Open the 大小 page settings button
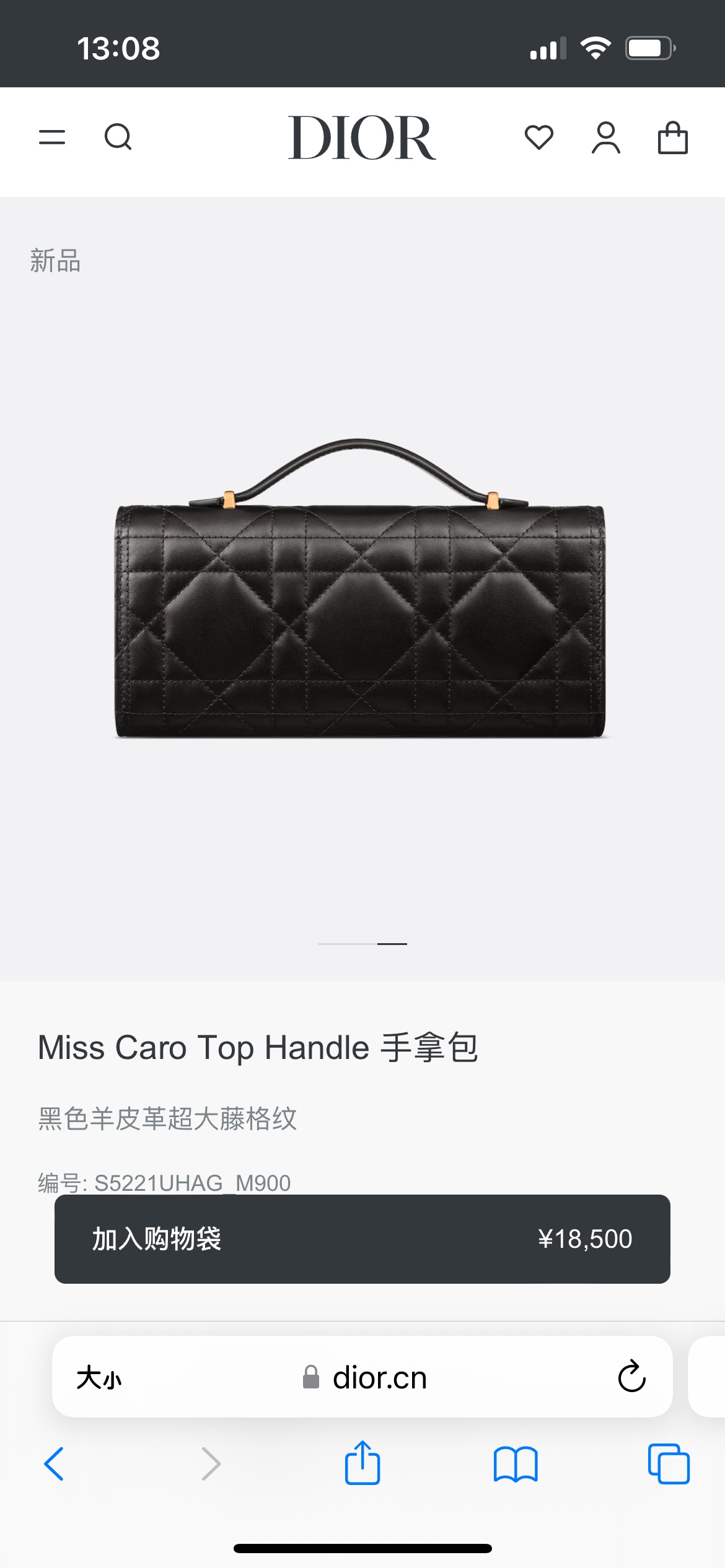The image size is (725, 1568). pos(99,1378)
